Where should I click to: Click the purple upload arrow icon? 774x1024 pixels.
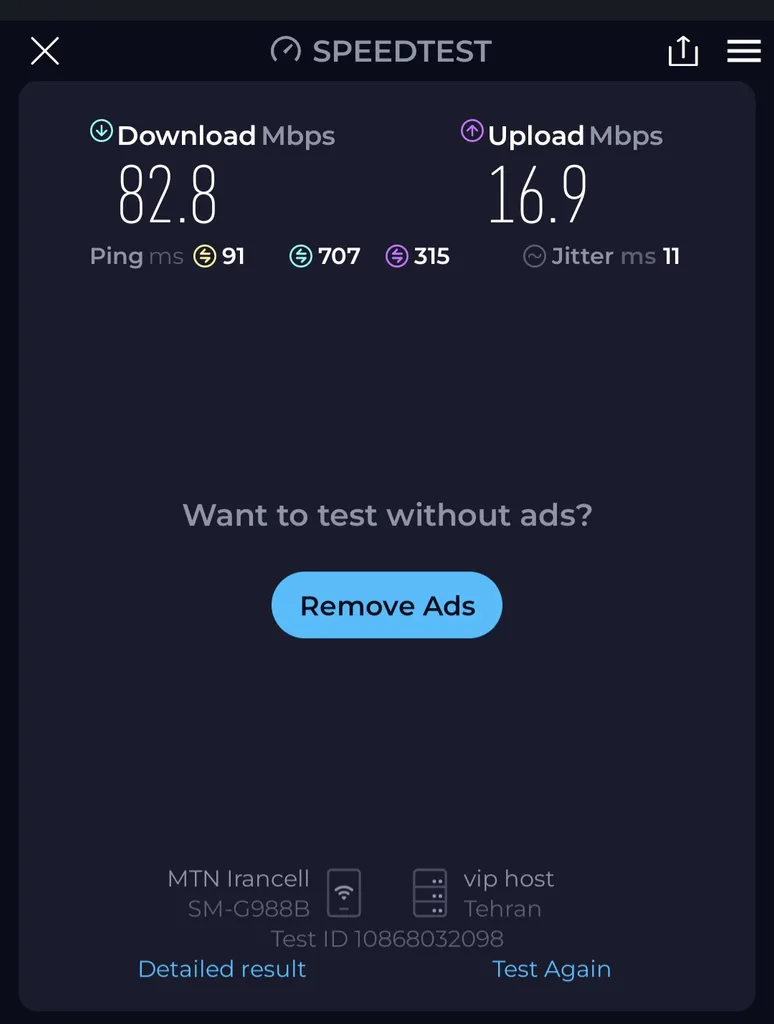tap(471, 131)
